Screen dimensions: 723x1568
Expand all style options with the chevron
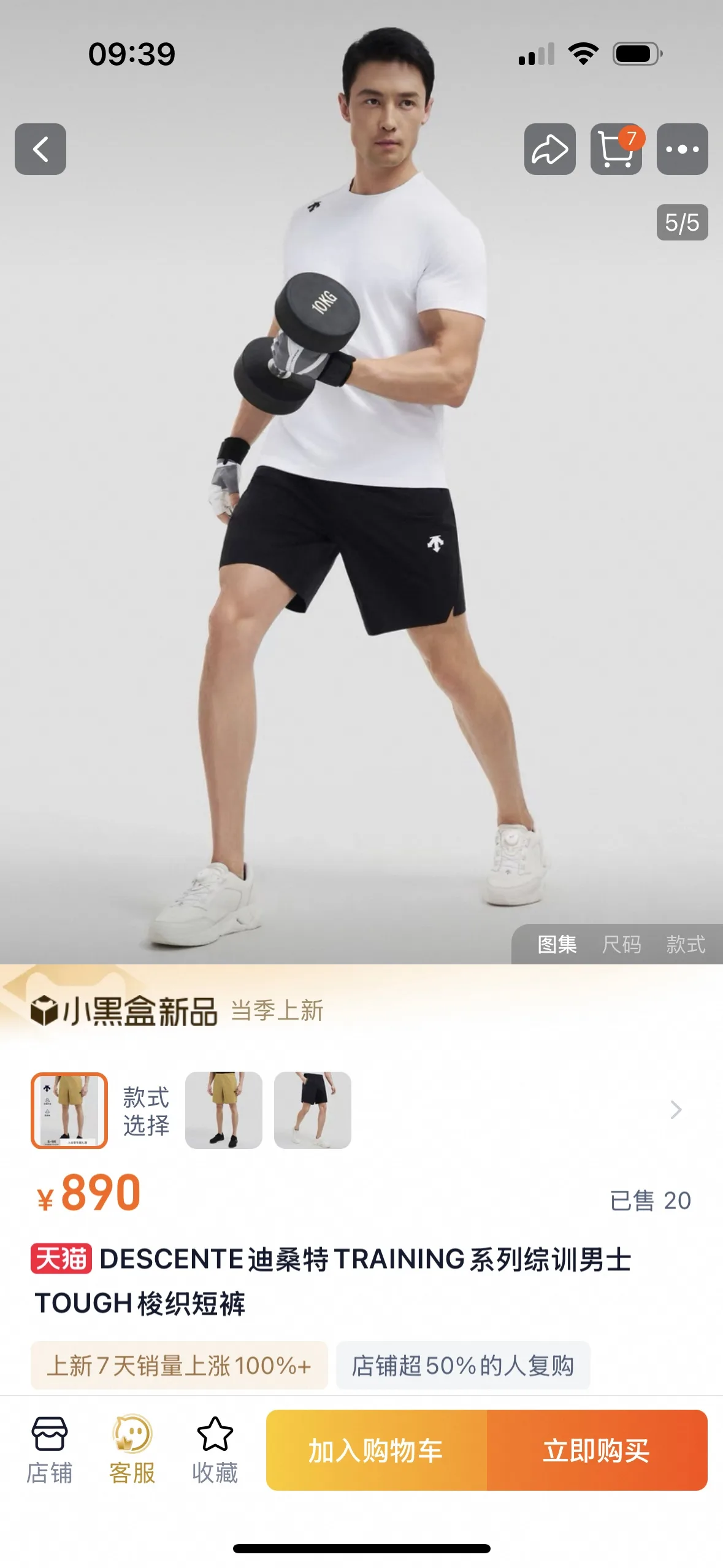(676, 1110)
